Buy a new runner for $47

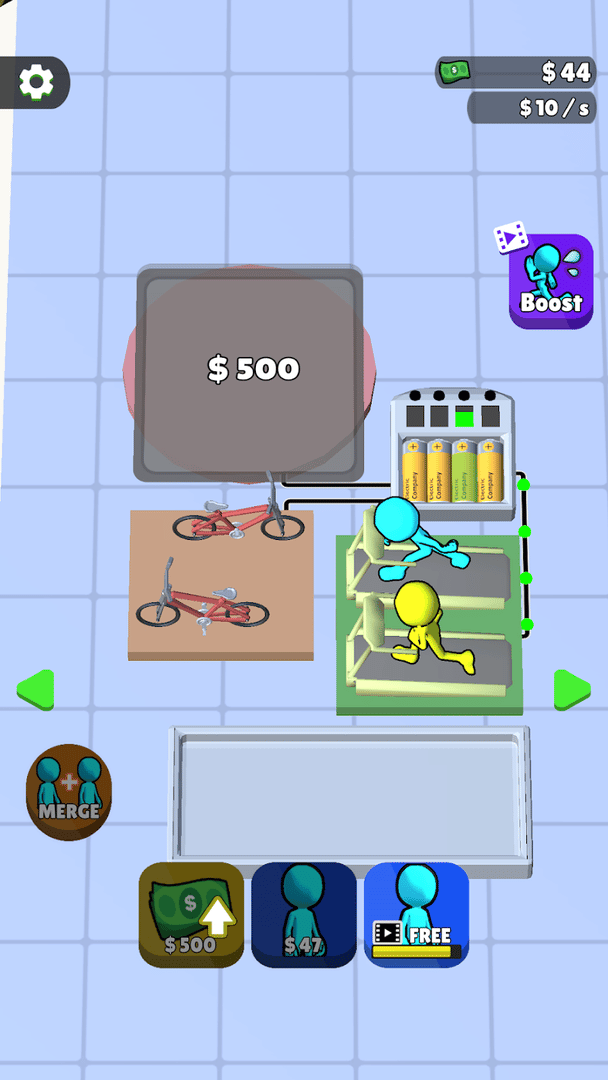coord(303,915)
